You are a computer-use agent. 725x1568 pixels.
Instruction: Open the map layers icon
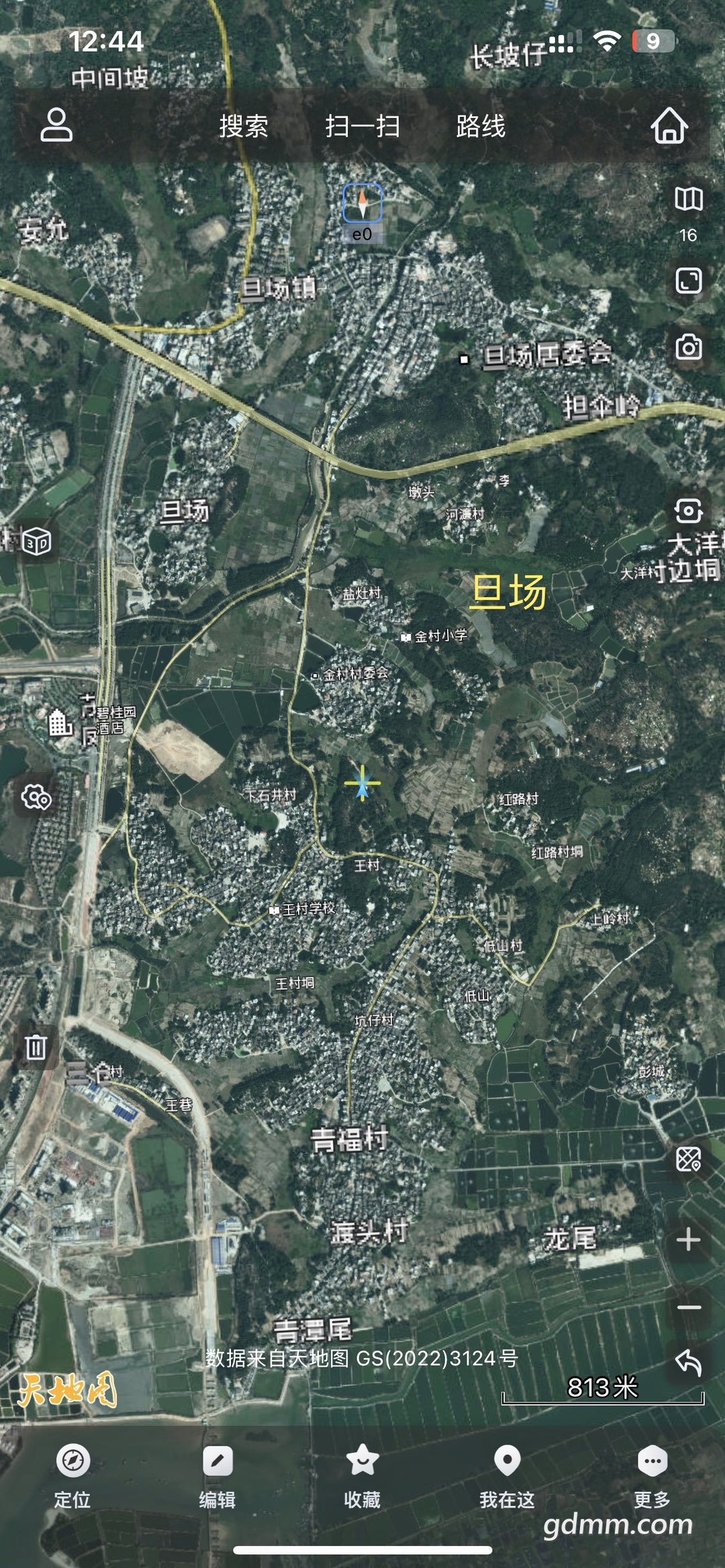(689, 199)
